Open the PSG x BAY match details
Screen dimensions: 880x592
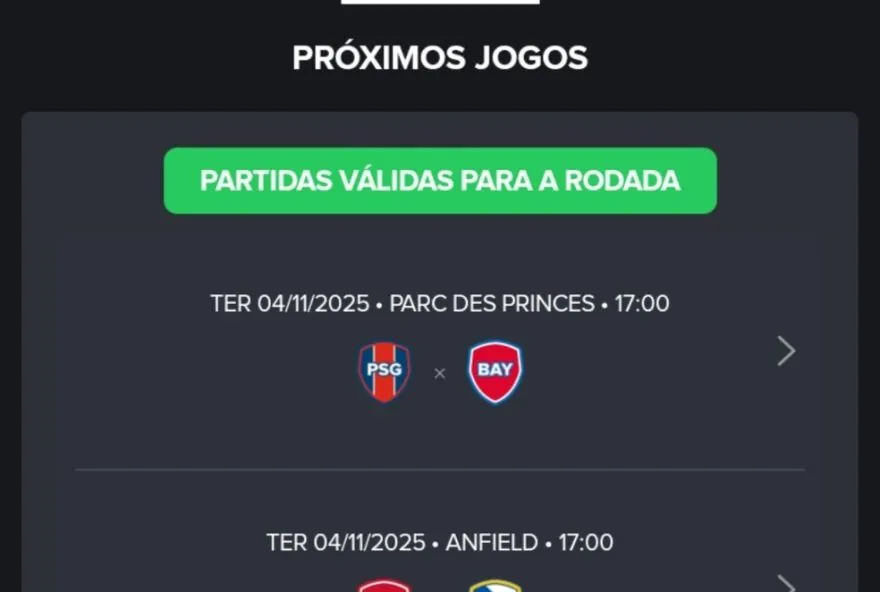786,351
